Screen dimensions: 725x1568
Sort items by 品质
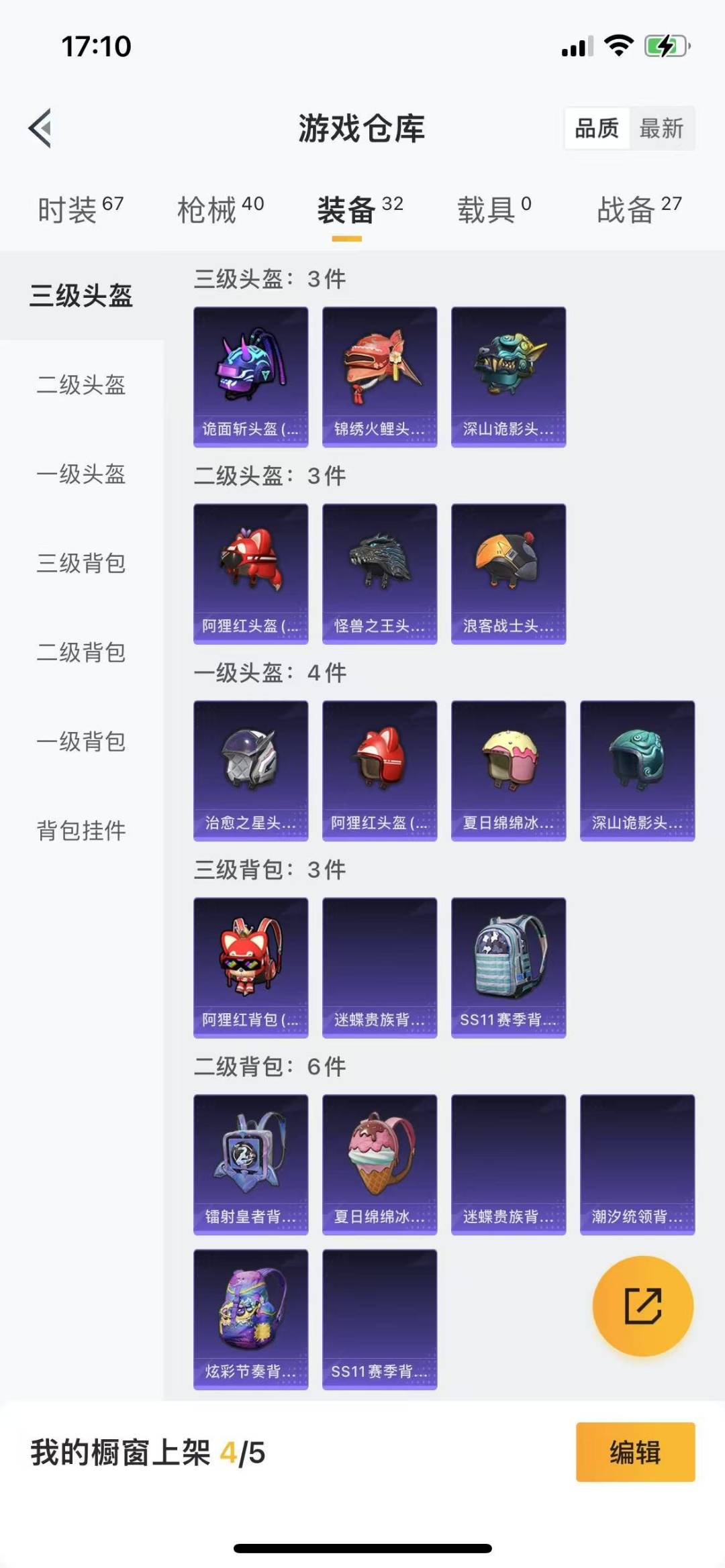click(597, 128)
